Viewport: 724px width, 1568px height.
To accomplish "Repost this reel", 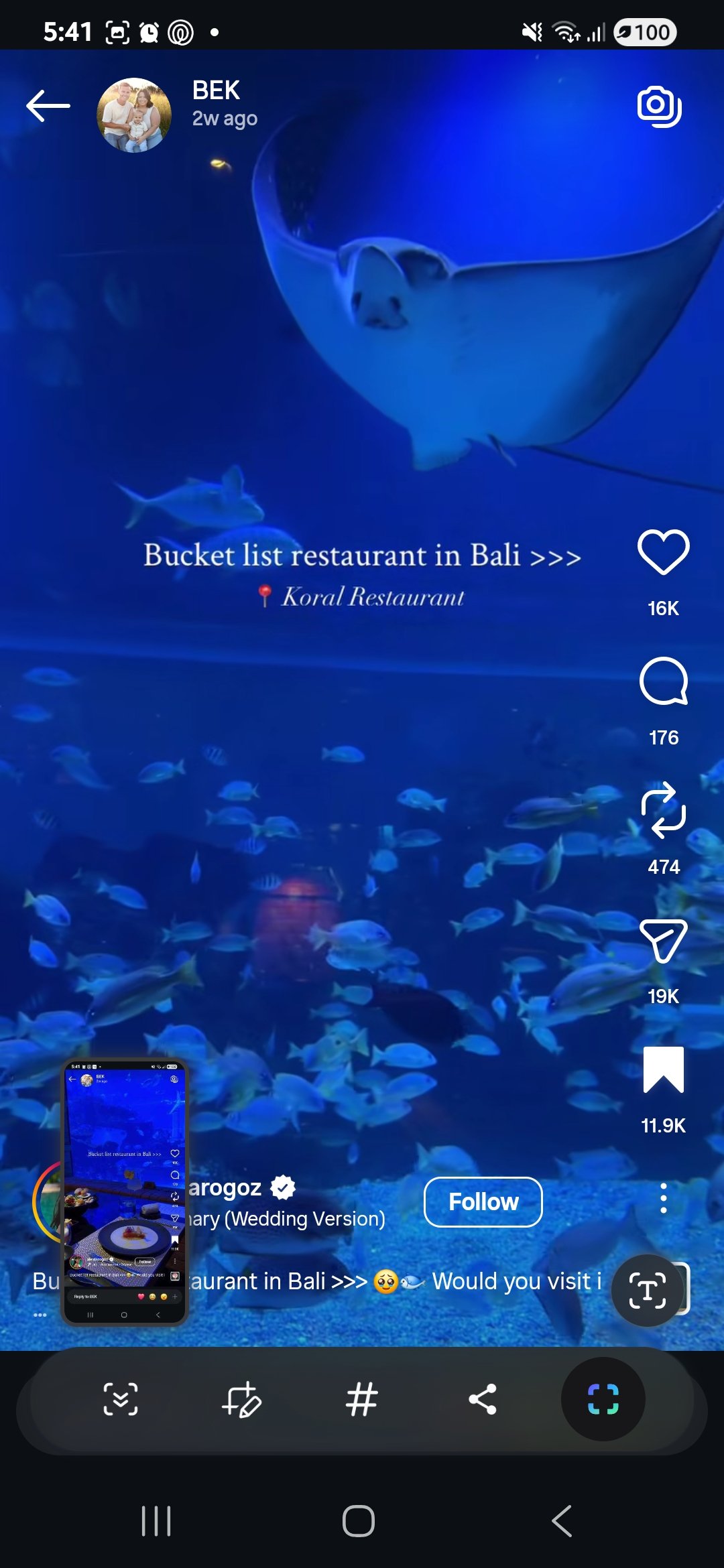I will click(664, 810).
